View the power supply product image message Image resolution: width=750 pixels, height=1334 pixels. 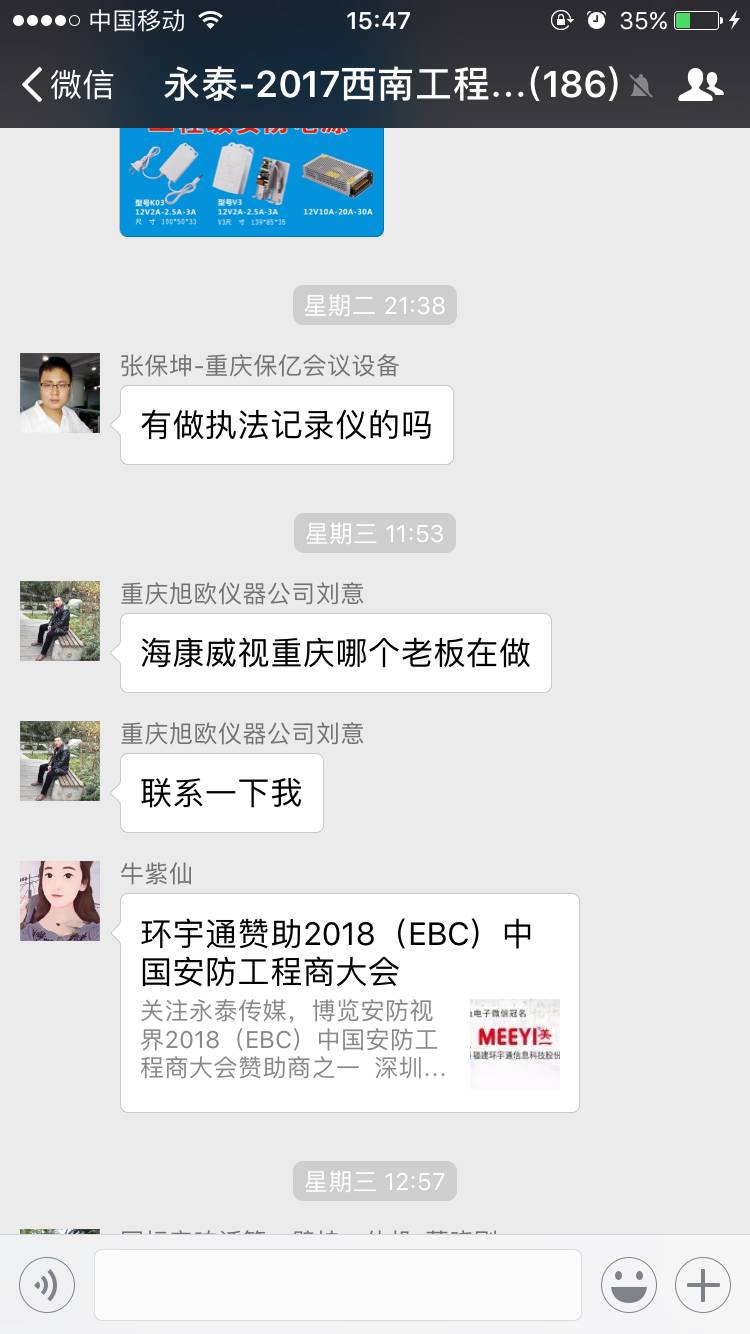point(251,182)
